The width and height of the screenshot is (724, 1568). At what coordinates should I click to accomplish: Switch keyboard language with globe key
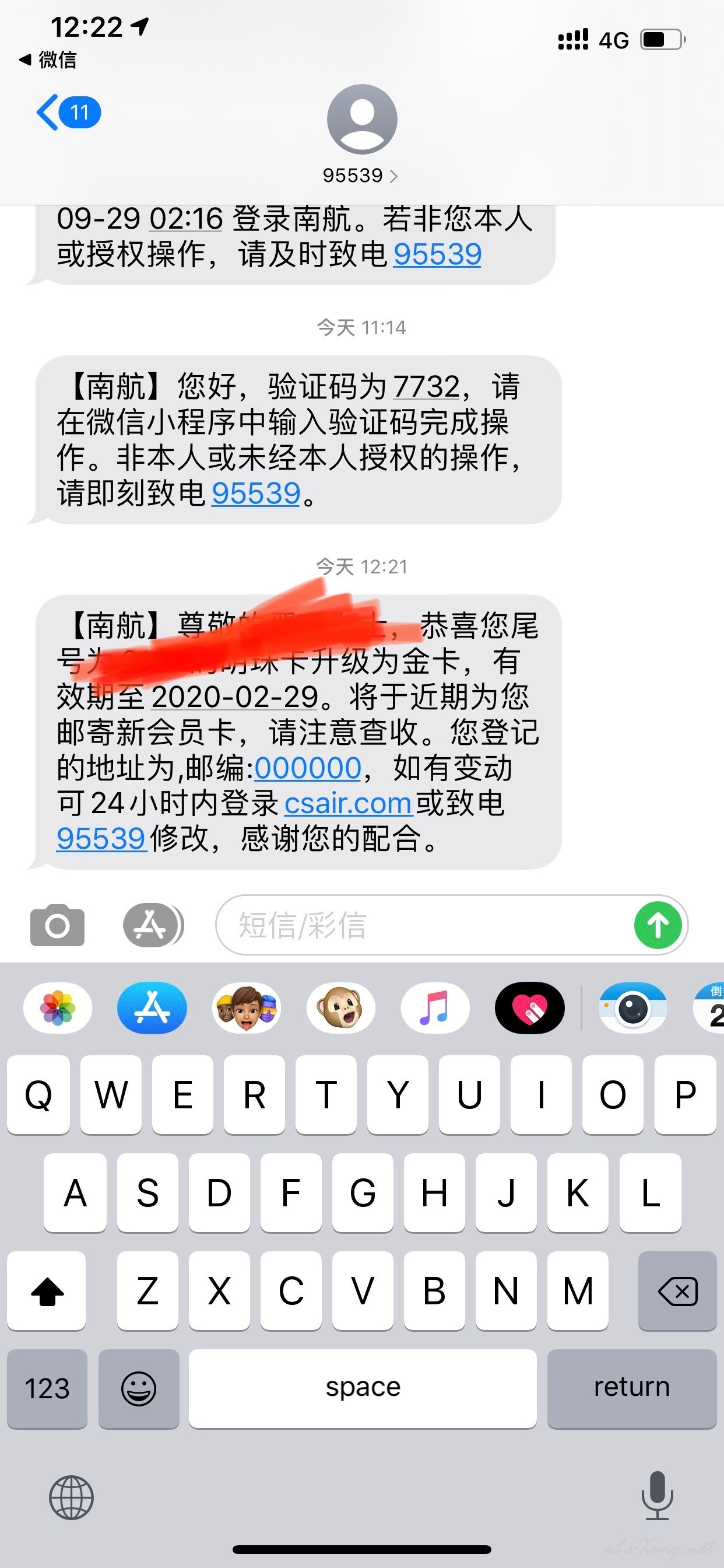71,1498
